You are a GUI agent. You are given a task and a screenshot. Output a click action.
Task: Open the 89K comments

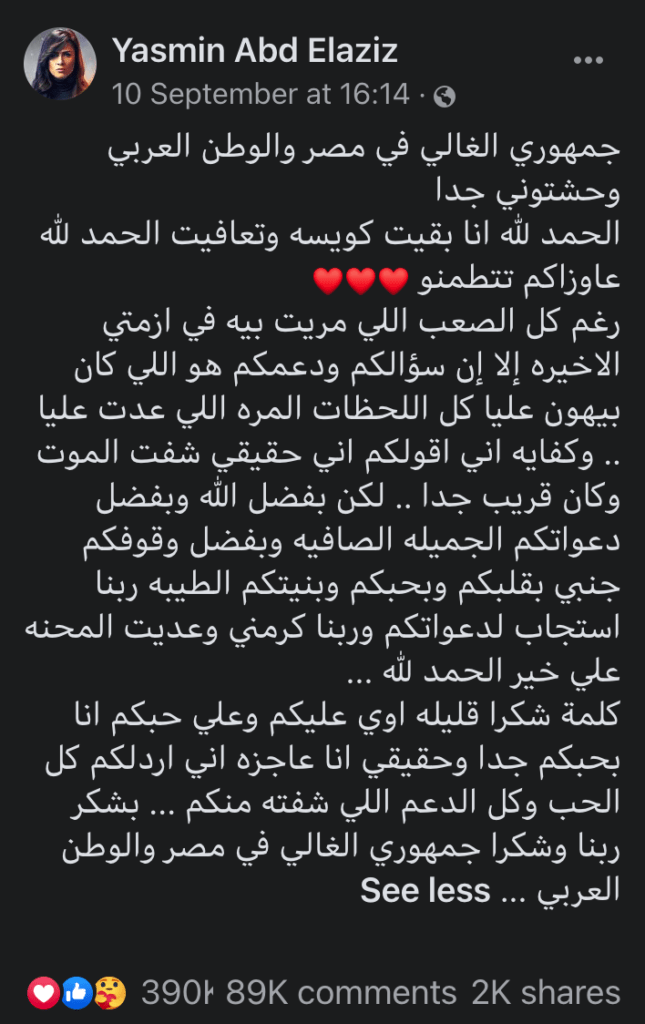coord(341,992)
